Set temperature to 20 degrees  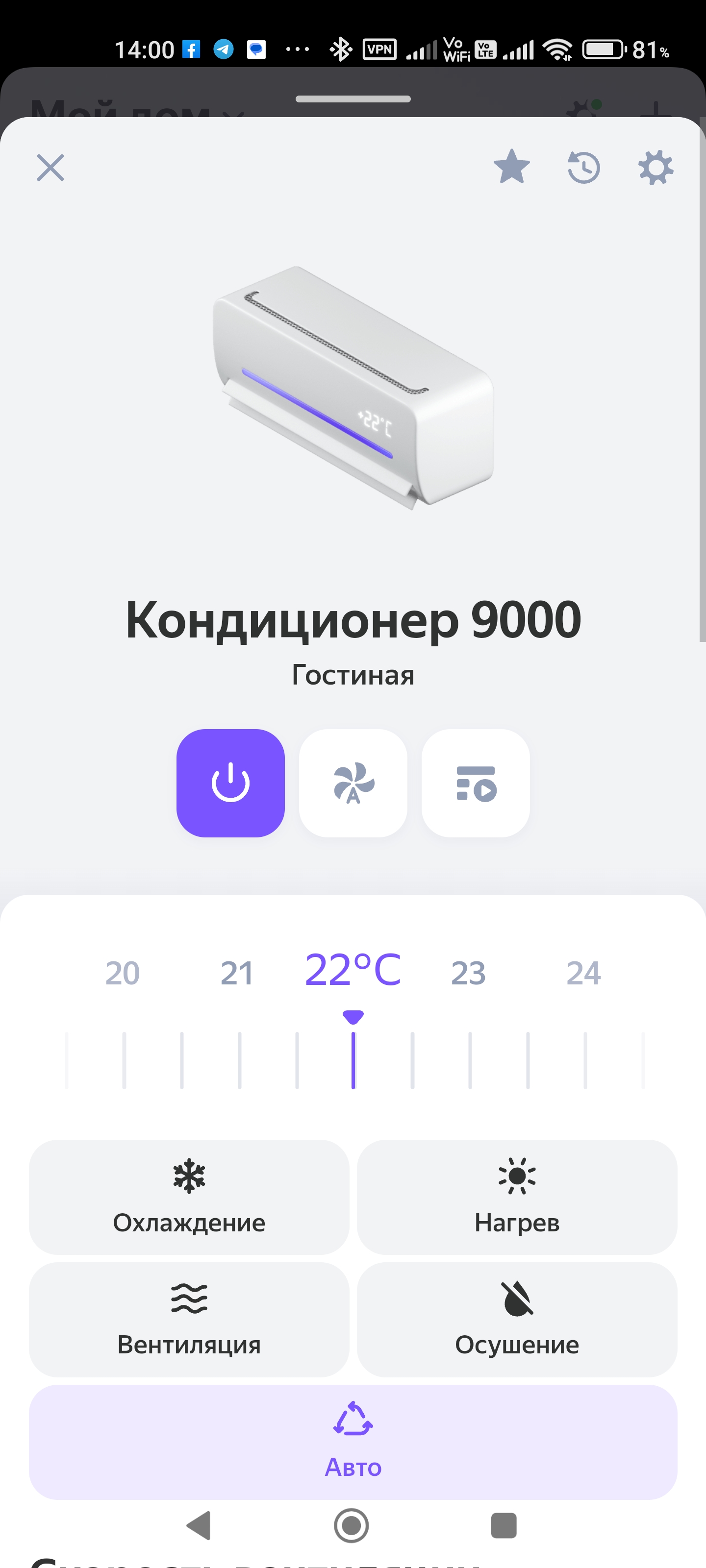tap(123, 973)
